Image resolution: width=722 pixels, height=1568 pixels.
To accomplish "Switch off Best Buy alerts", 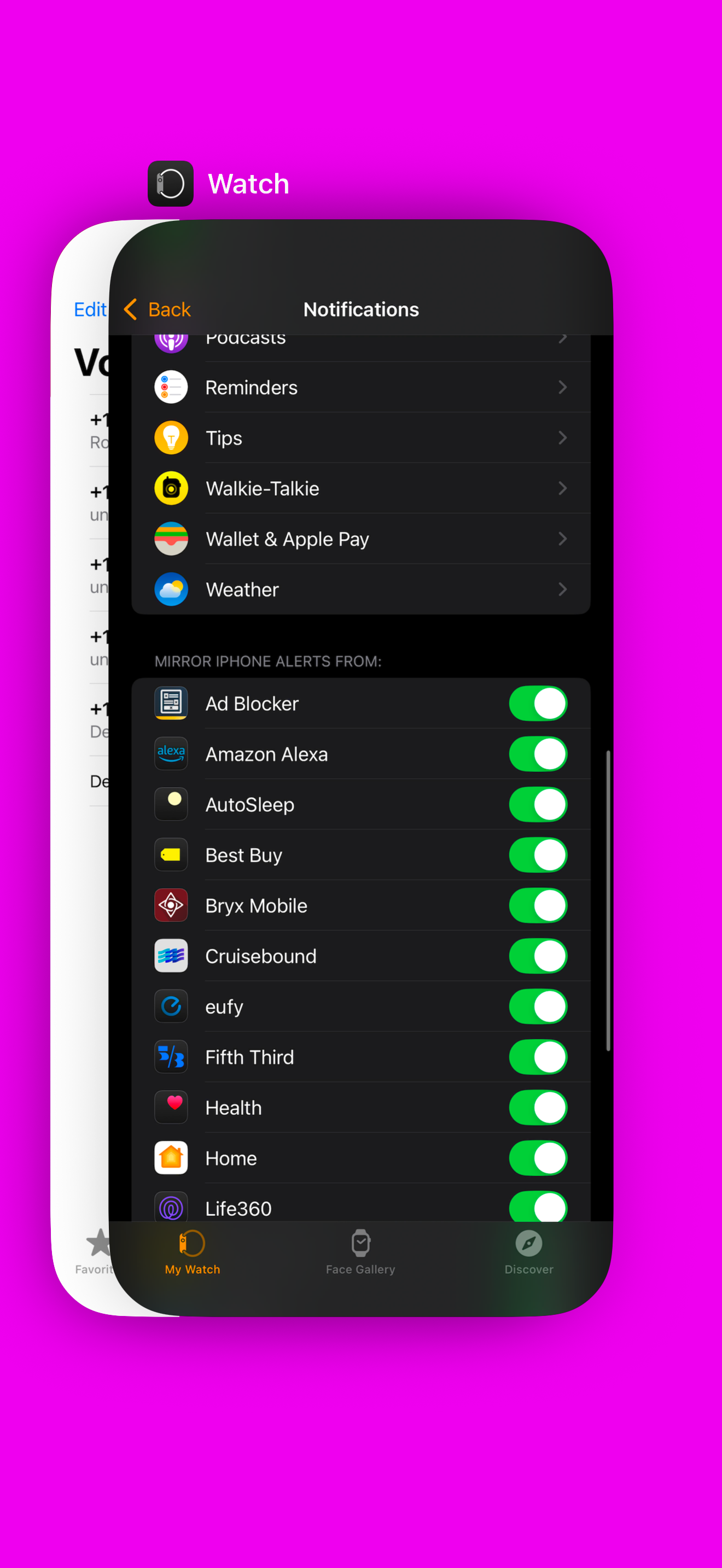I will tap(538, 855).
